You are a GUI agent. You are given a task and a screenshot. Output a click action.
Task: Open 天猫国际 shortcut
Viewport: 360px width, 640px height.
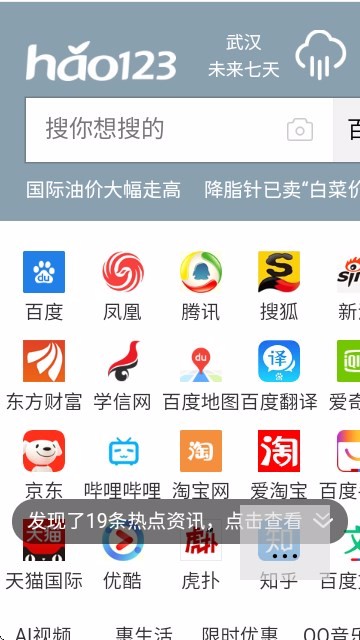tap(44, 567)
